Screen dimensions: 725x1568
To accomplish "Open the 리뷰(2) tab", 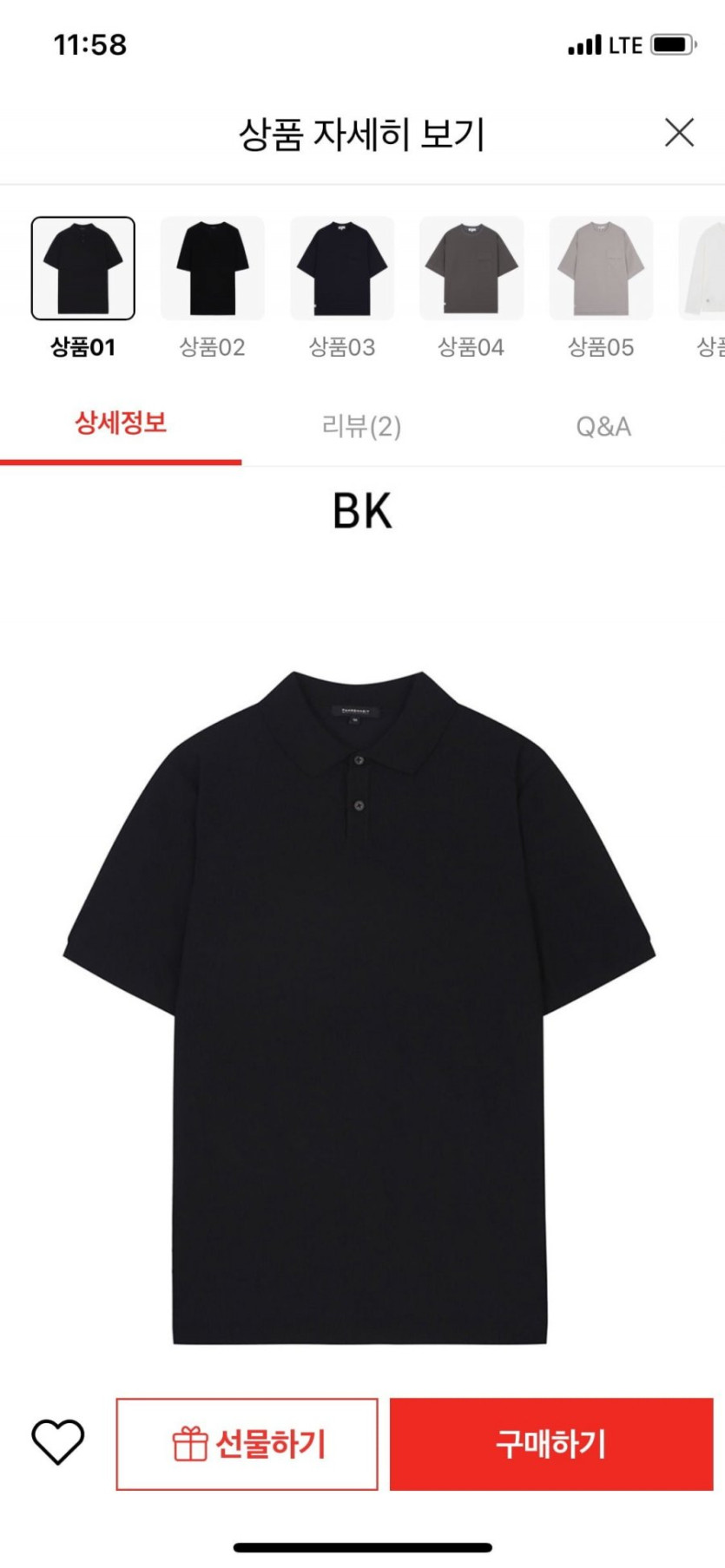I will (361, 426).
